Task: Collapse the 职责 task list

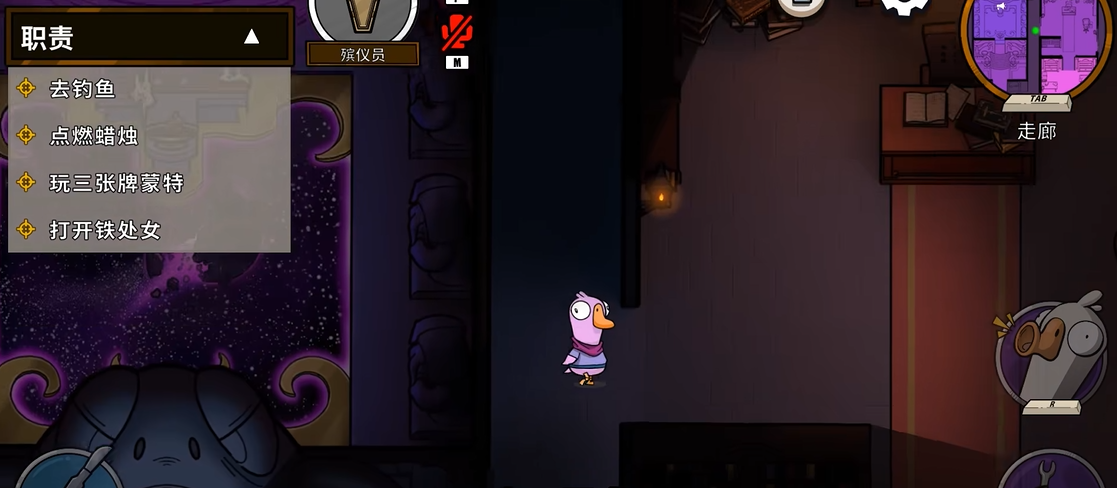Action: pos(251,37)
